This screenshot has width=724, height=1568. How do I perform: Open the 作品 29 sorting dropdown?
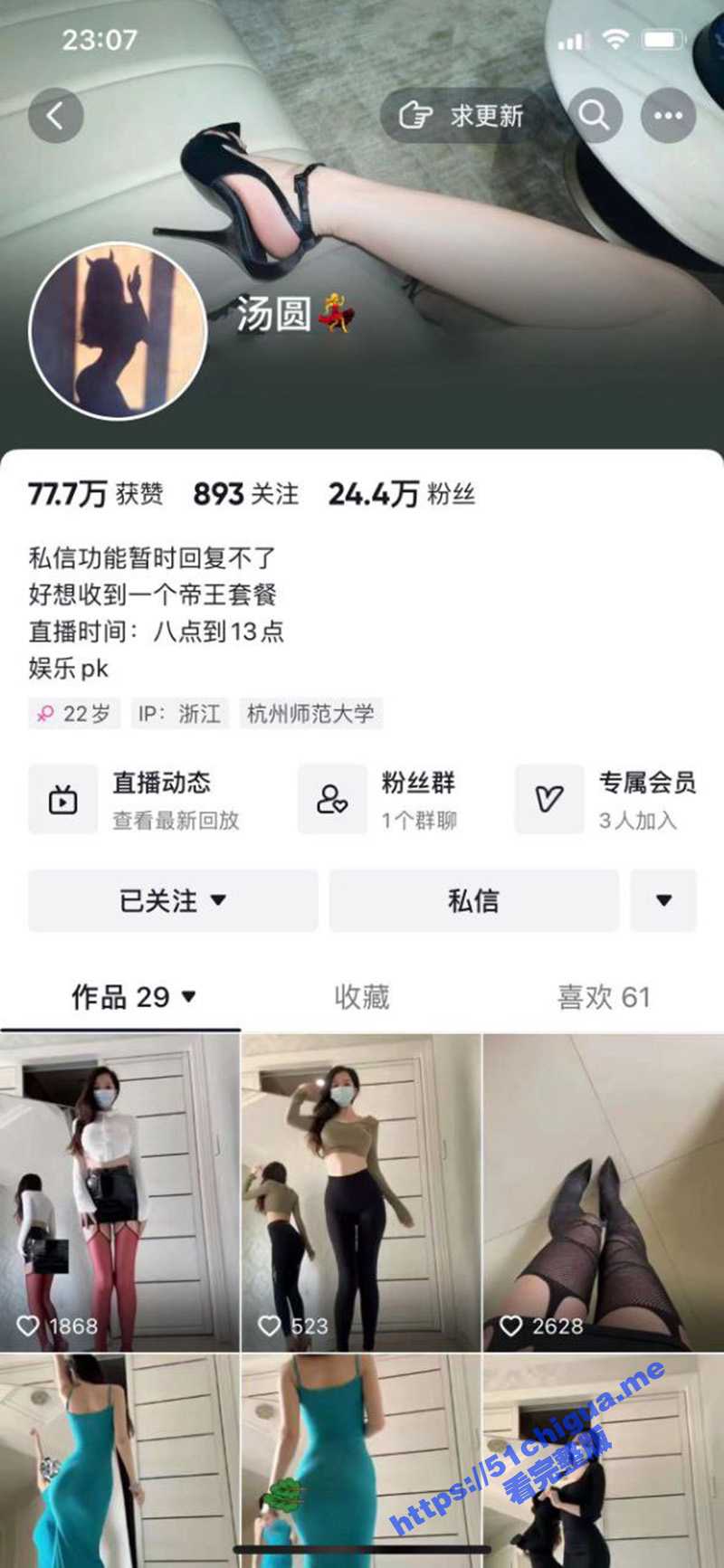click(x=189, y=997)
